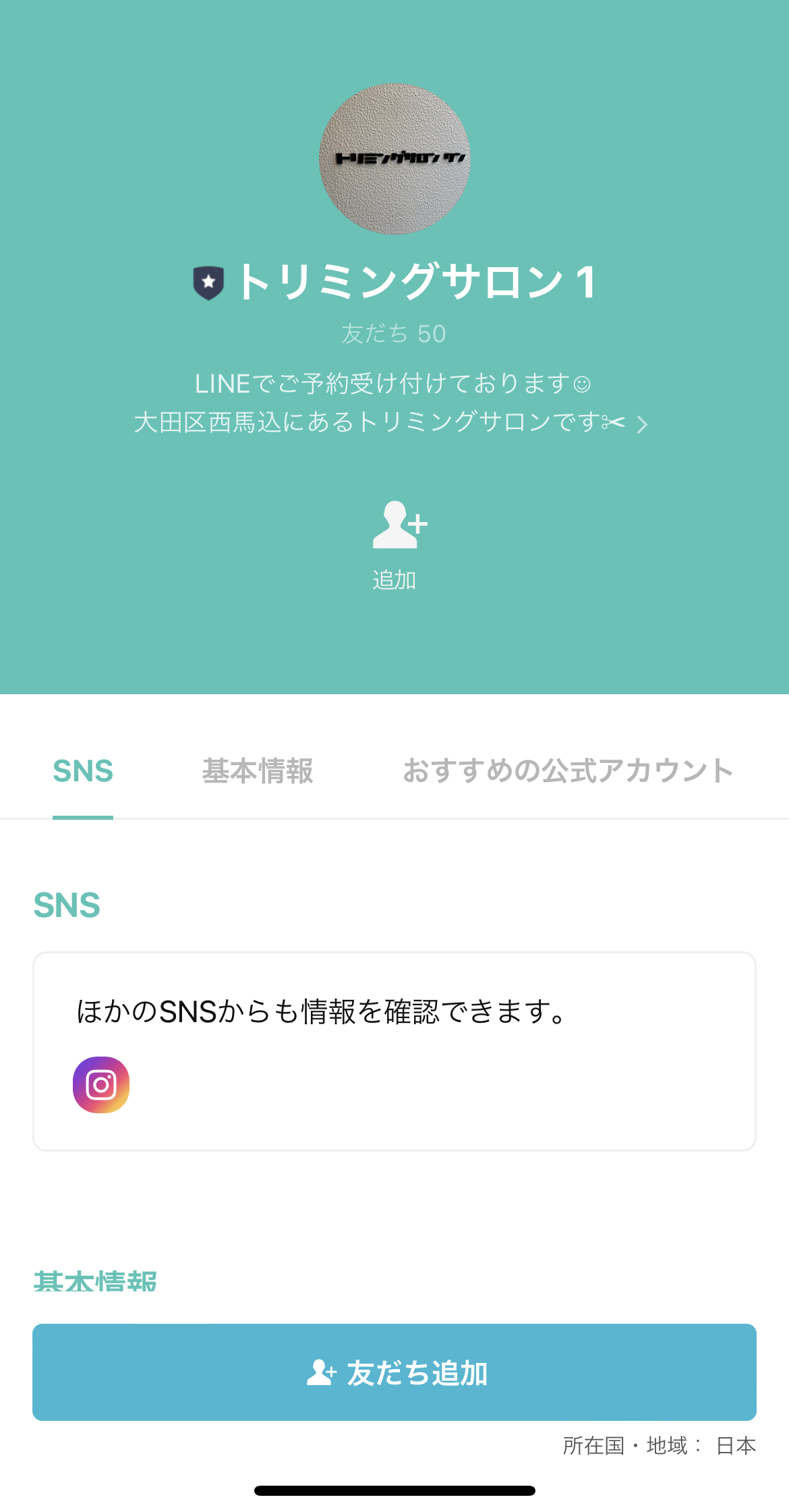
Task: Tap the home indicator bar at bottom
Action: (394, 1488)
